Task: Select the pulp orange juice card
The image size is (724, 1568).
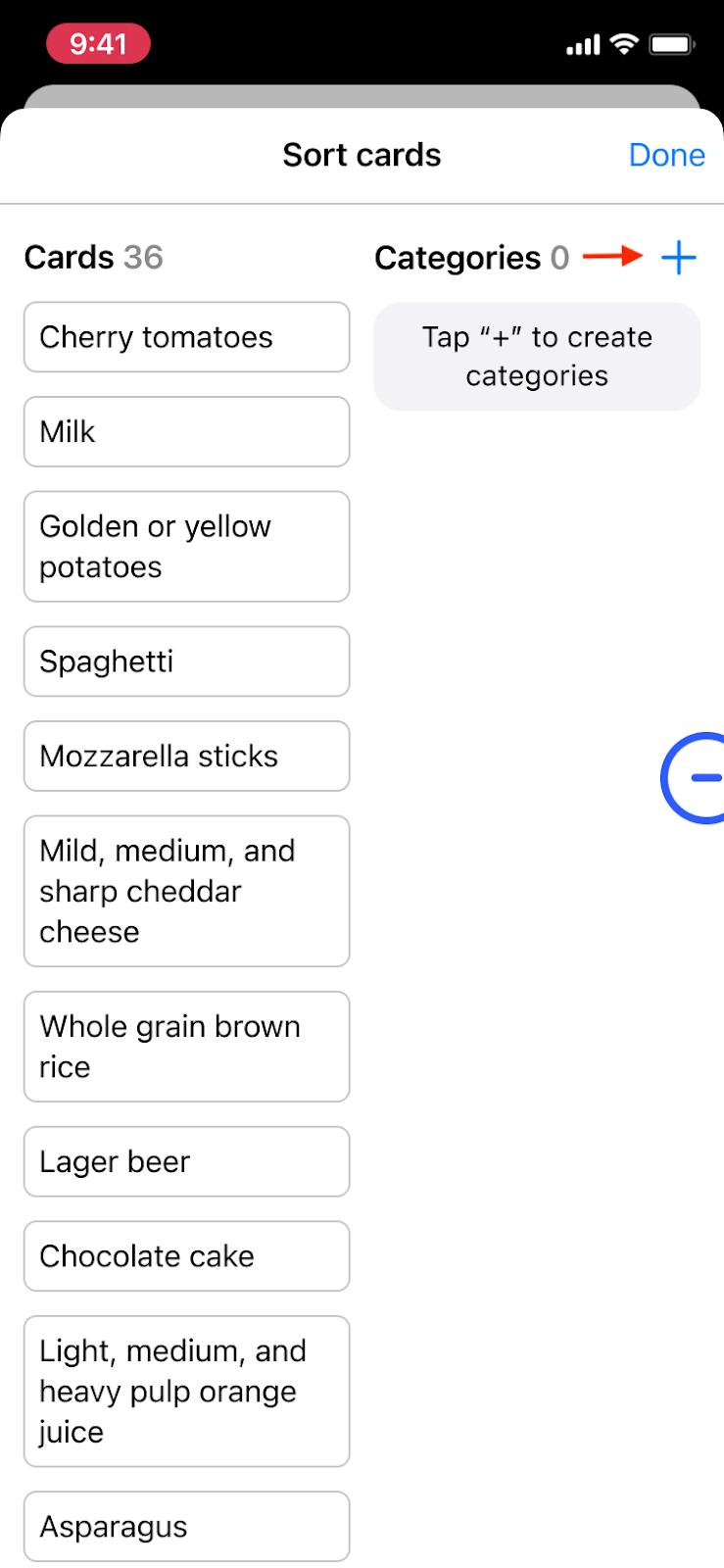Action: coord(186,1392)
